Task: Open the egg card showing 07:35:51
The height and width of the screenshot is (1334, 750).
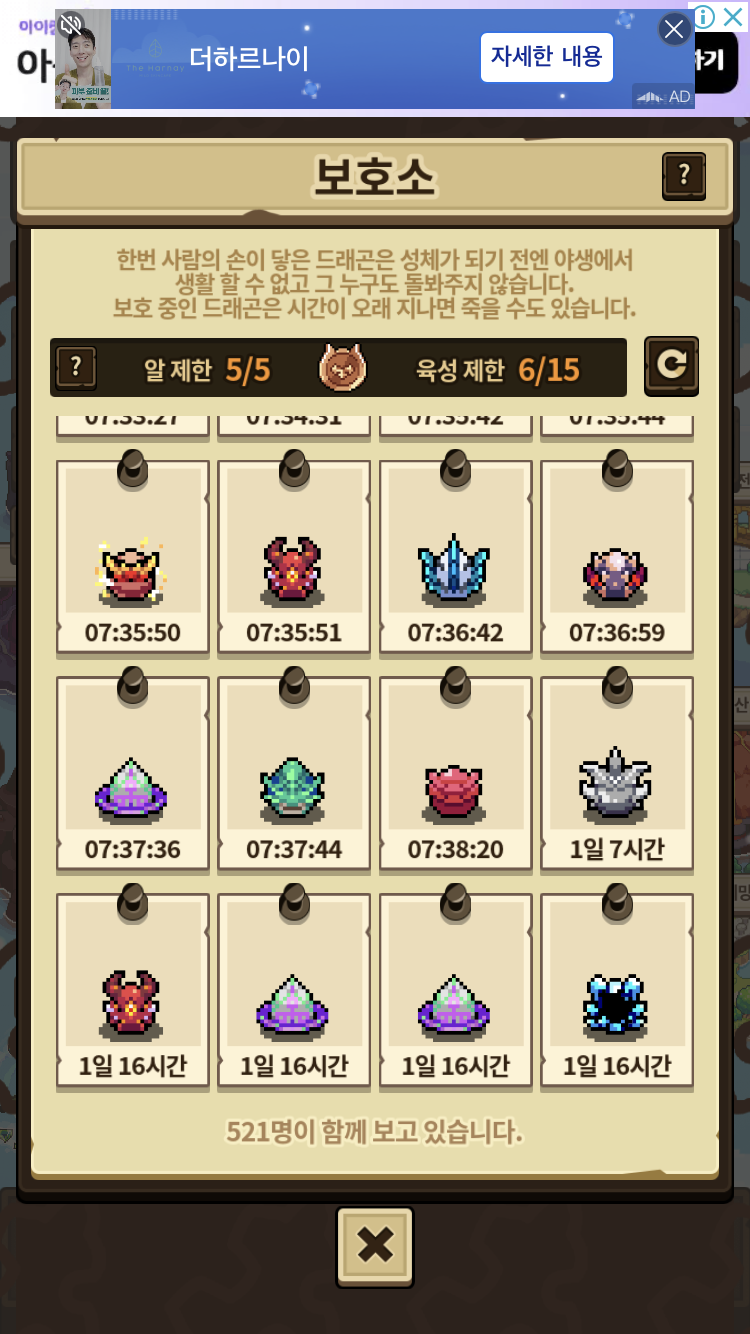Action: 294,557
